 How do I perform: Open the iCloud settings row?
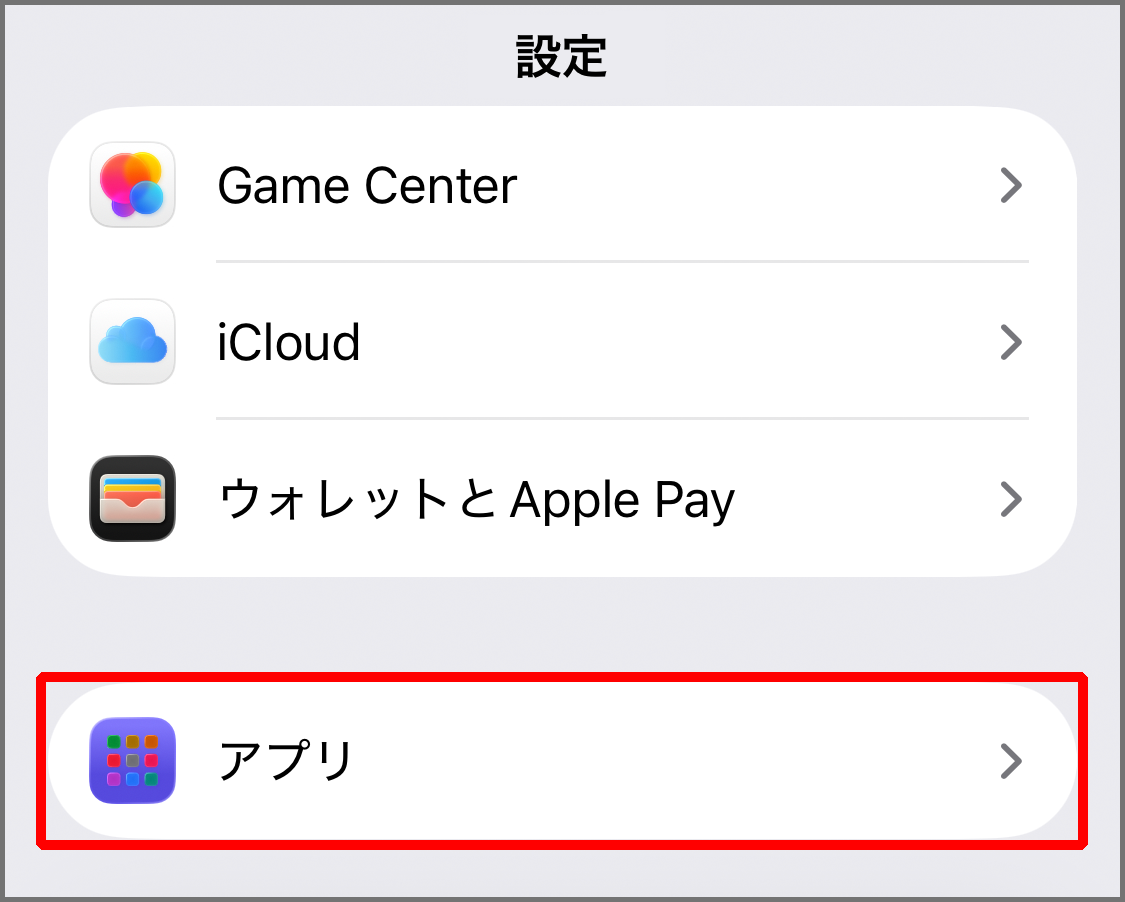coord(560,342)
